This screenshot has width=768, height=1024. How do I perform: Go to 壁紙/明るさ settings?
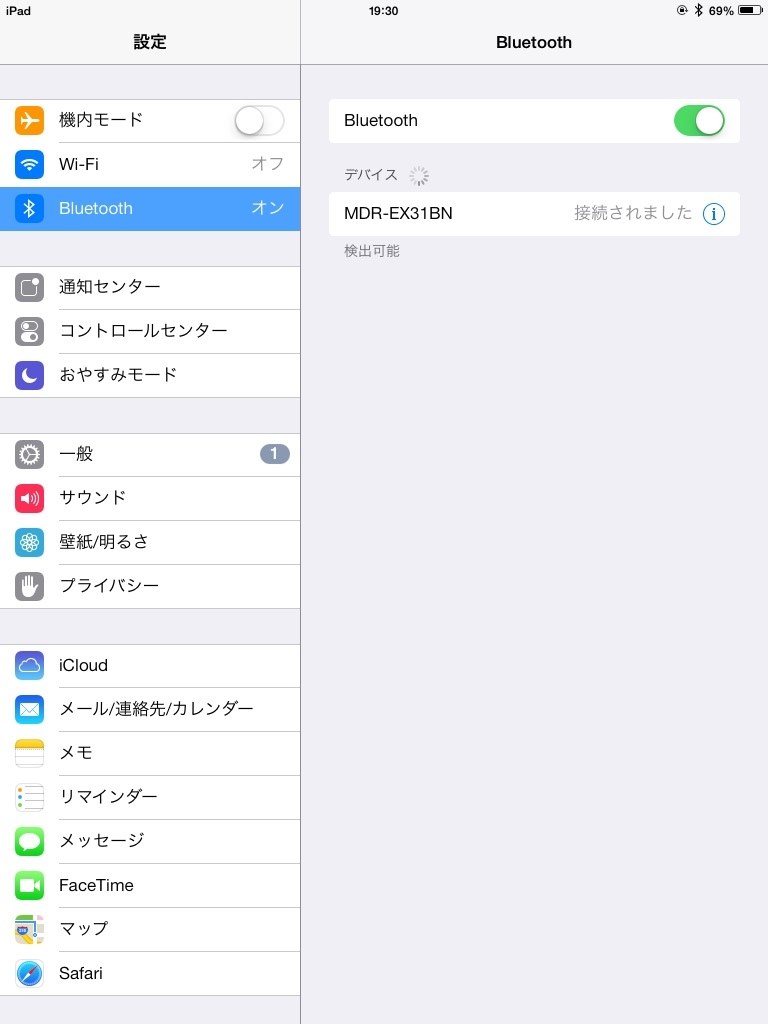tap(150, 542)
